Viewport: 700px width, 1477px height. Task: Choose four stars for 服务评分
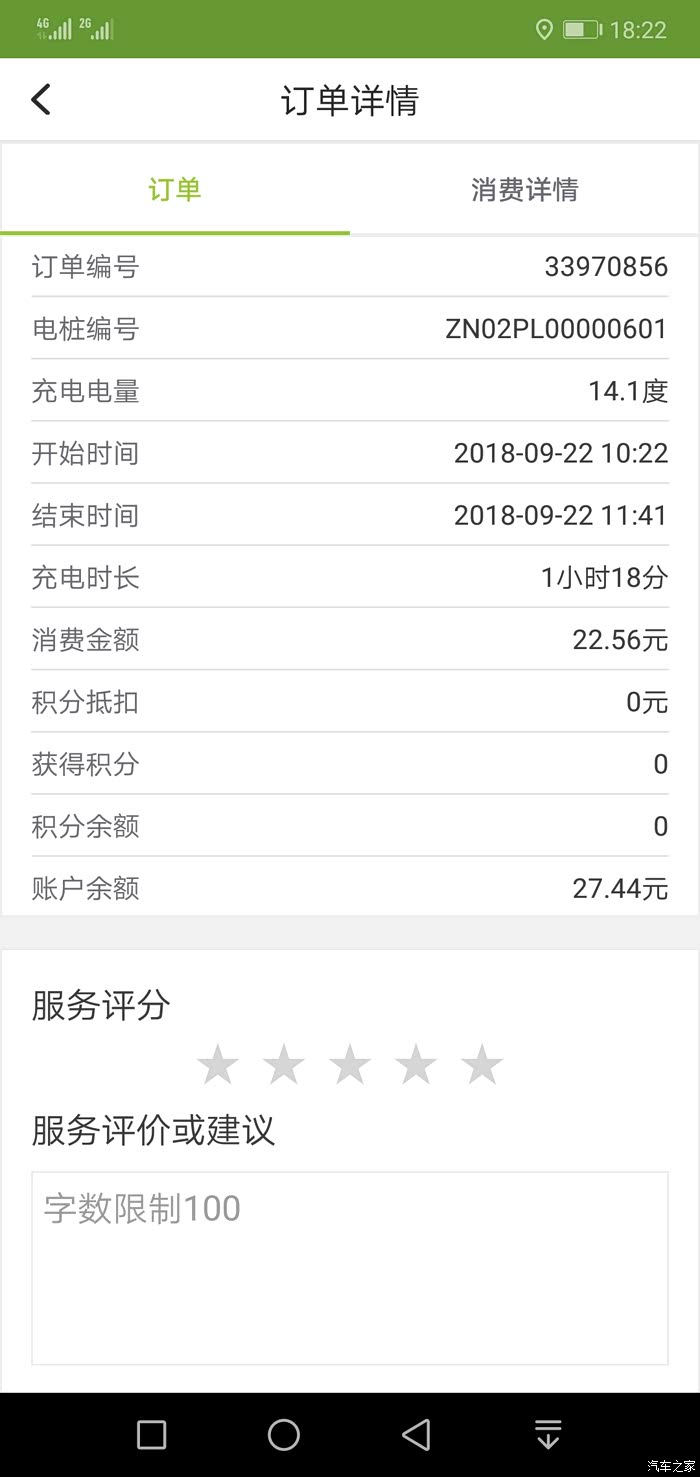click(x=416, y=1064)
